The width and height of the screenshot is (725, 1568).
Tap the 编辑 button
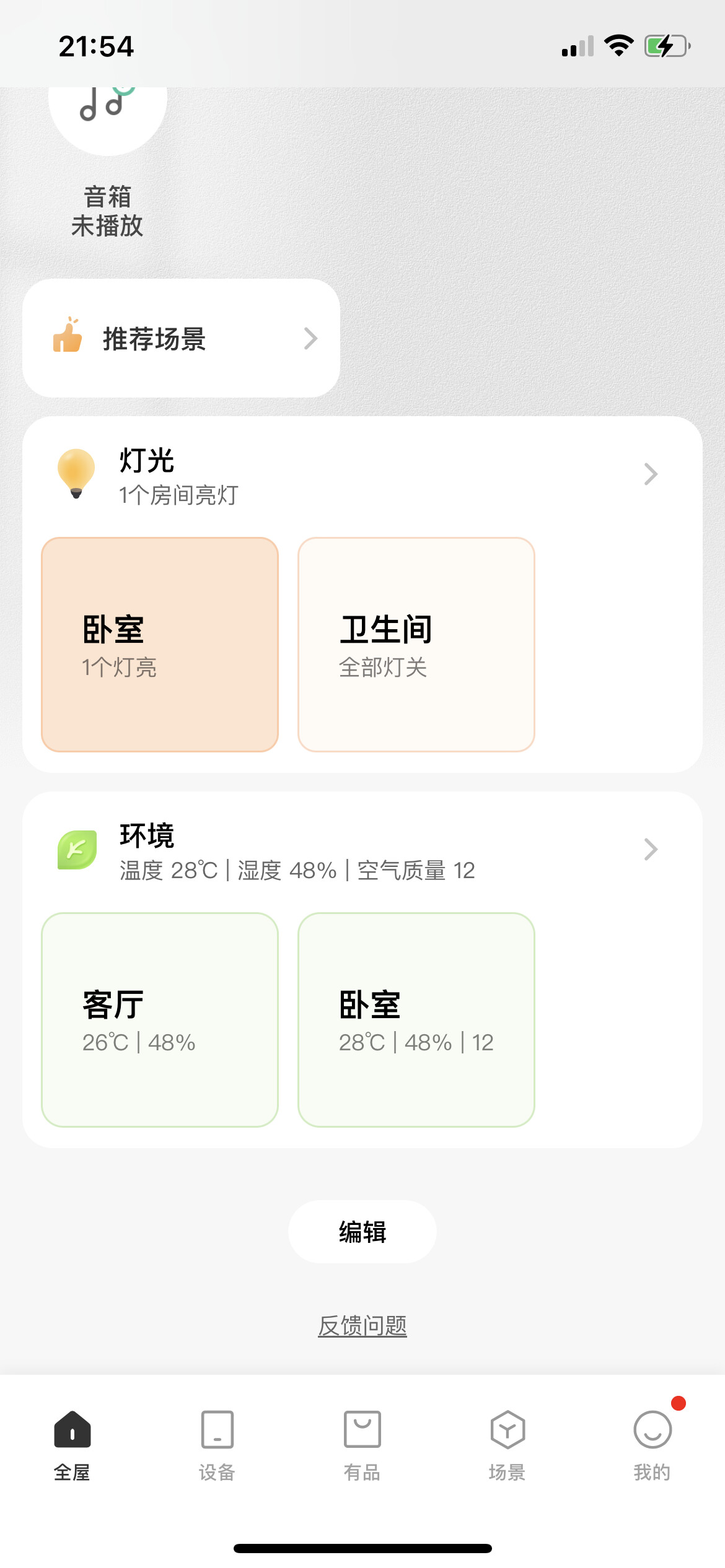click(362, 1232)
